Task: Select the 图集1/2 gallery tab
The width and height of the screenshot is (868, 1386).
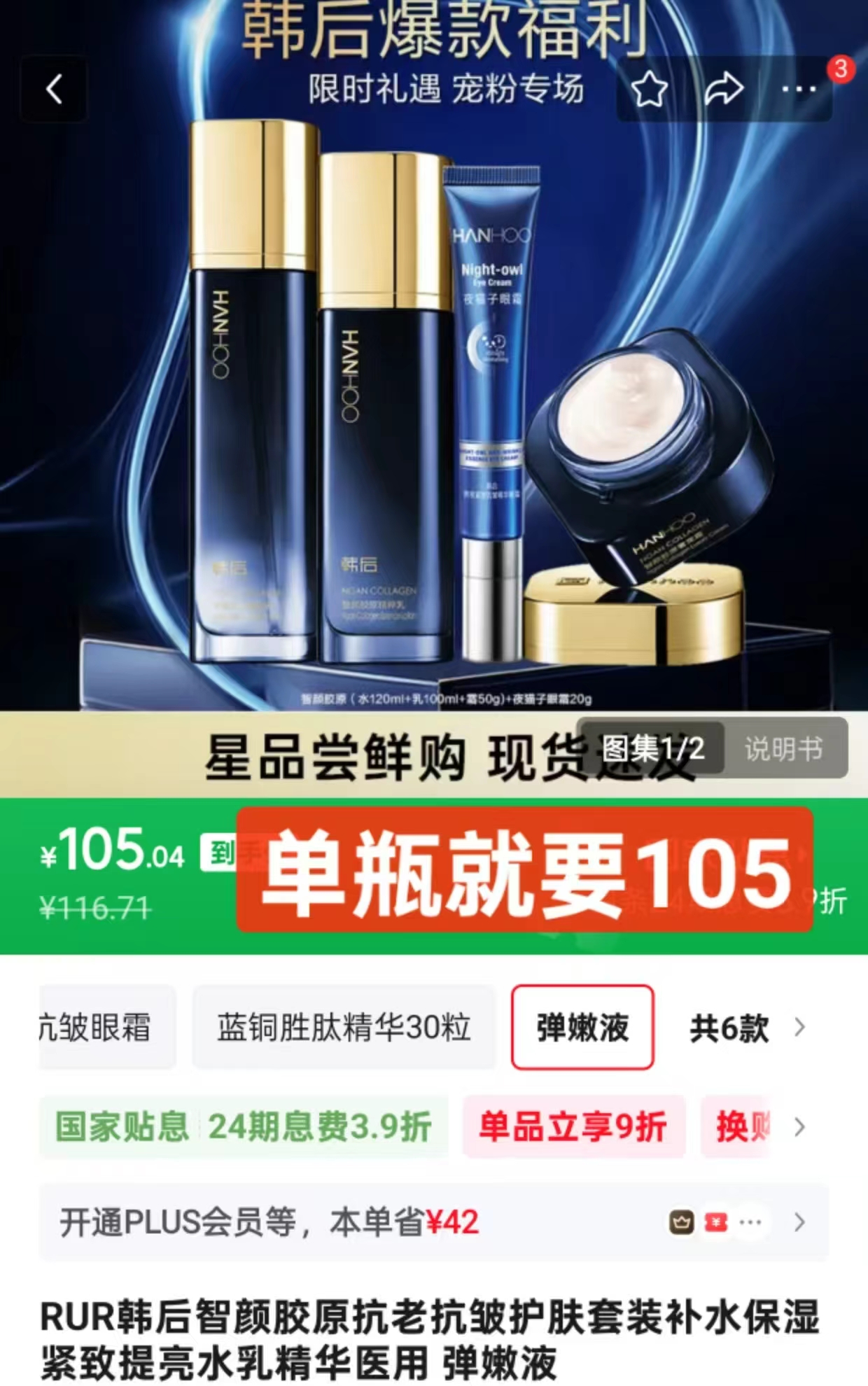Action: pos(652,749)
